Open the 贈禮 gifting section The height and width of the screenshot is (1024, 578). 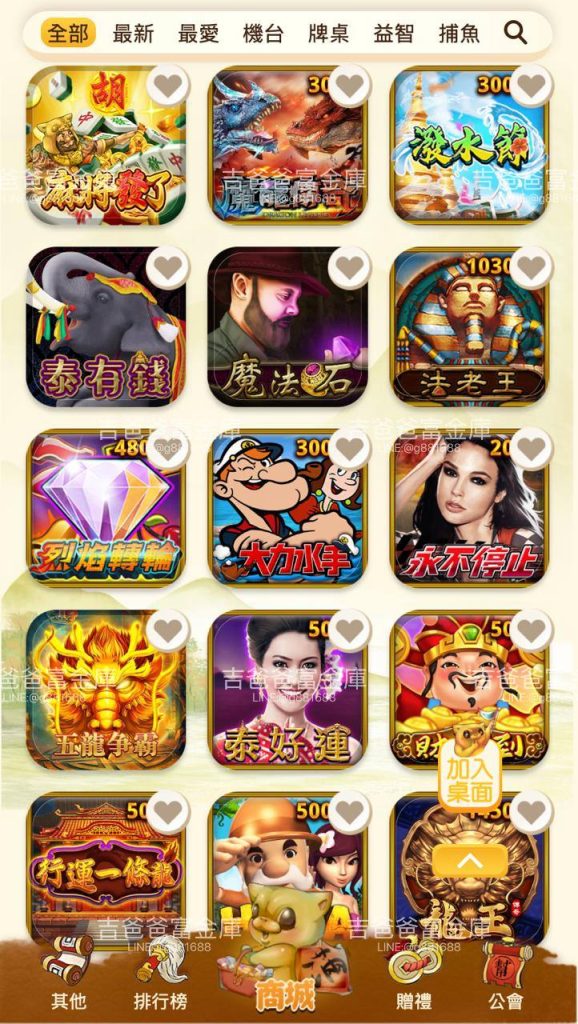click(x=414, y=976)
